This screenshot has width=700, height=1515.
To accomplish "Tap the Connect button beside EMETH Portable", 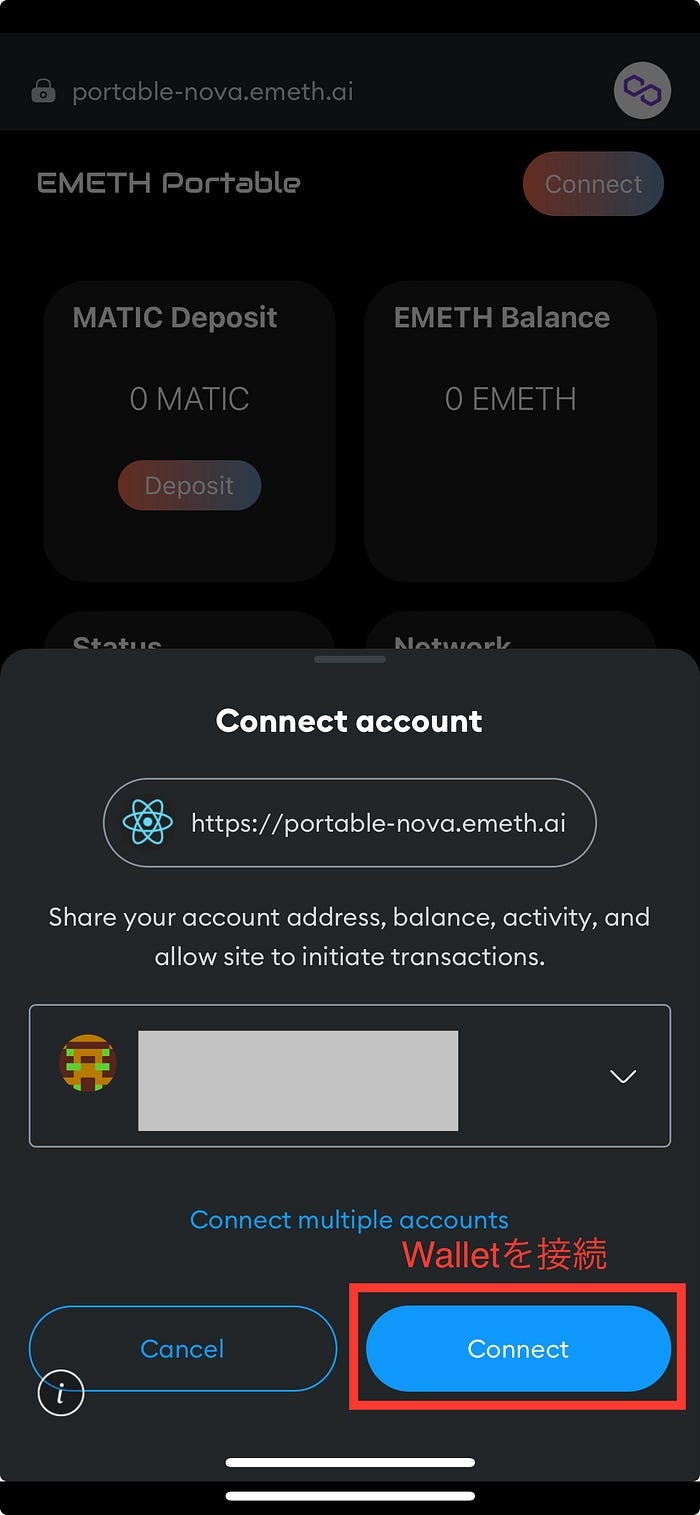I will 593,184.
